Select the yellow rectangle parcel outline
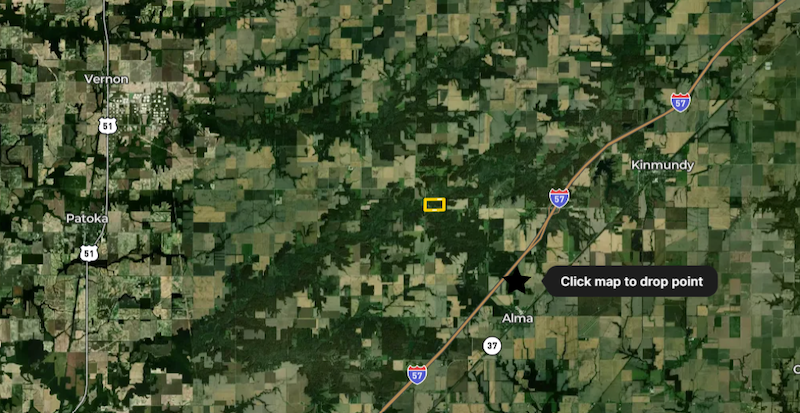 (434, 205)
